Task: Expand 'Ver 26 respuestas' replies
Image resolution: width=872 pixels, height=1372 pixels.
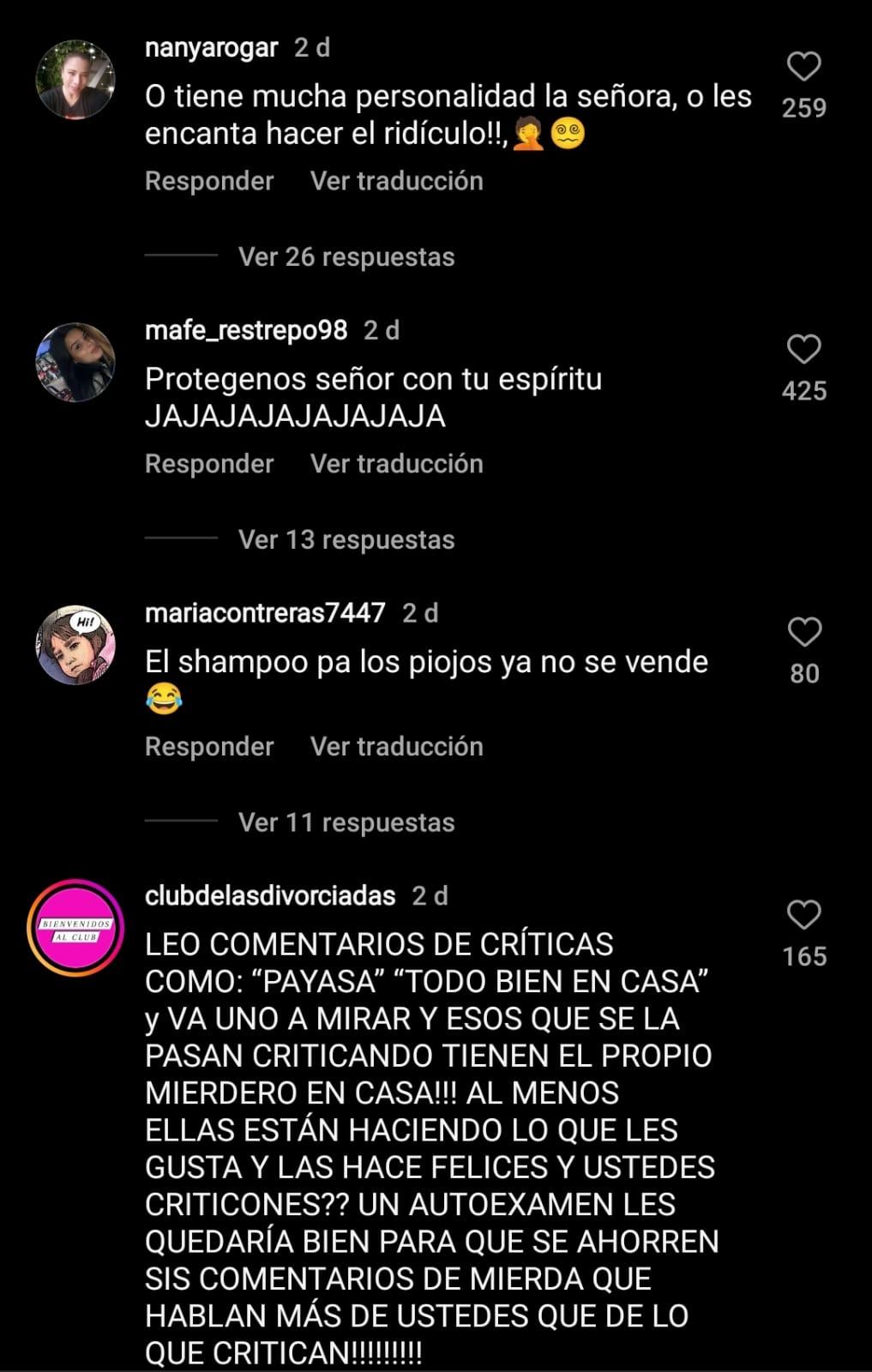Action: tap(346, 256)
